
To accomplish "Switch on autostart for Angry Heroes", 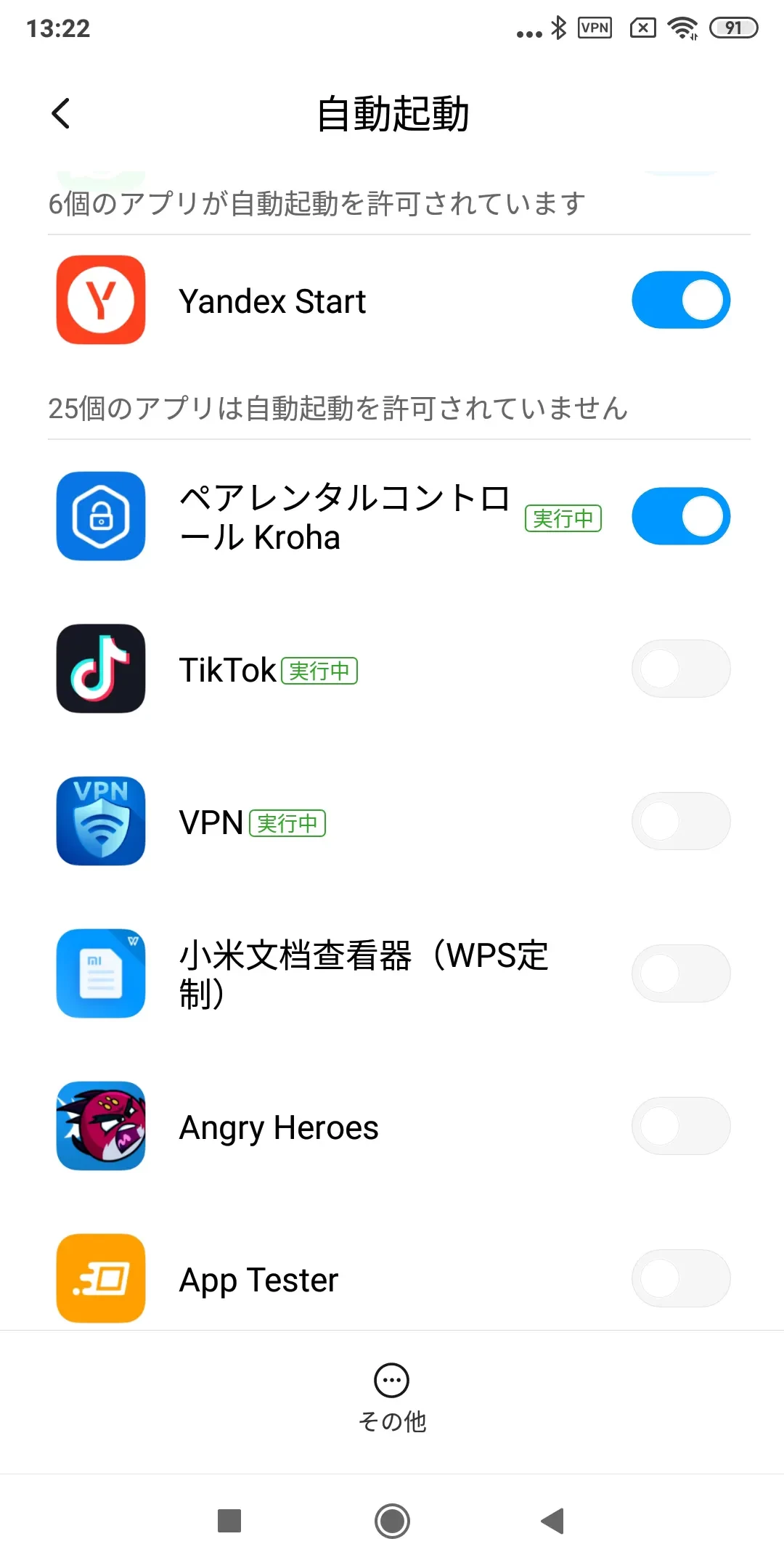I will 680,1126.
